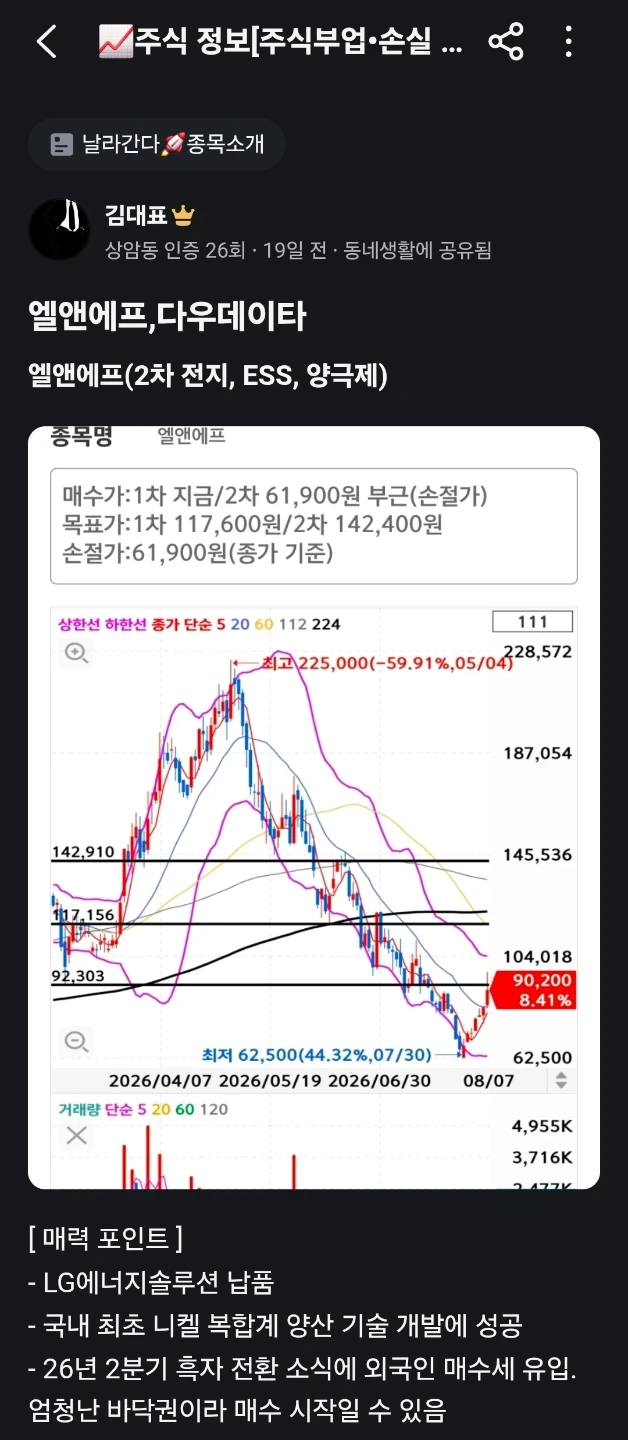Go back using the top-left arrow
This screenshot has width=628, height=1440.
(x=46, y=41)
